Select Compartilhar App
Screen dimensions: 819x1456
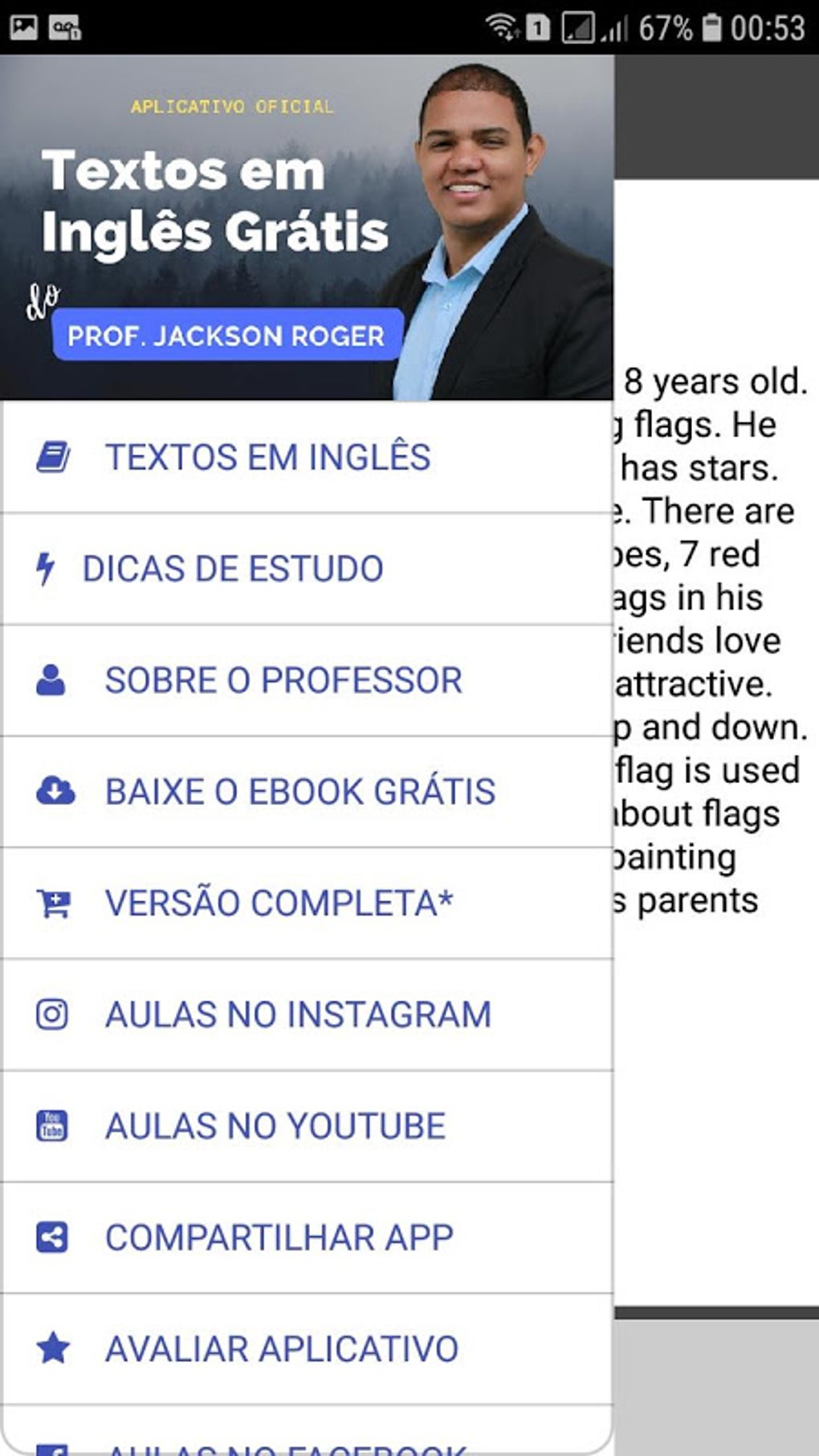coord(279,1238)
